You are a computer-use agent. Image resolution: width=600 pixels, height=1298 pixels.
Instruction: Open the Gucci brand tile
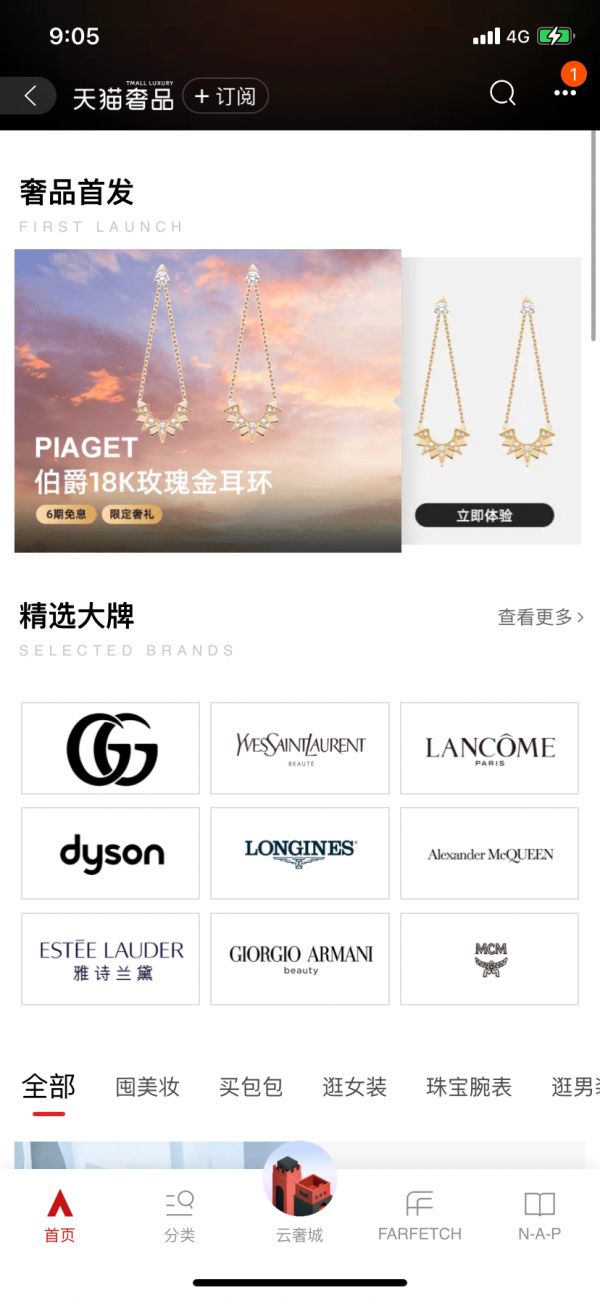point(111,748)
